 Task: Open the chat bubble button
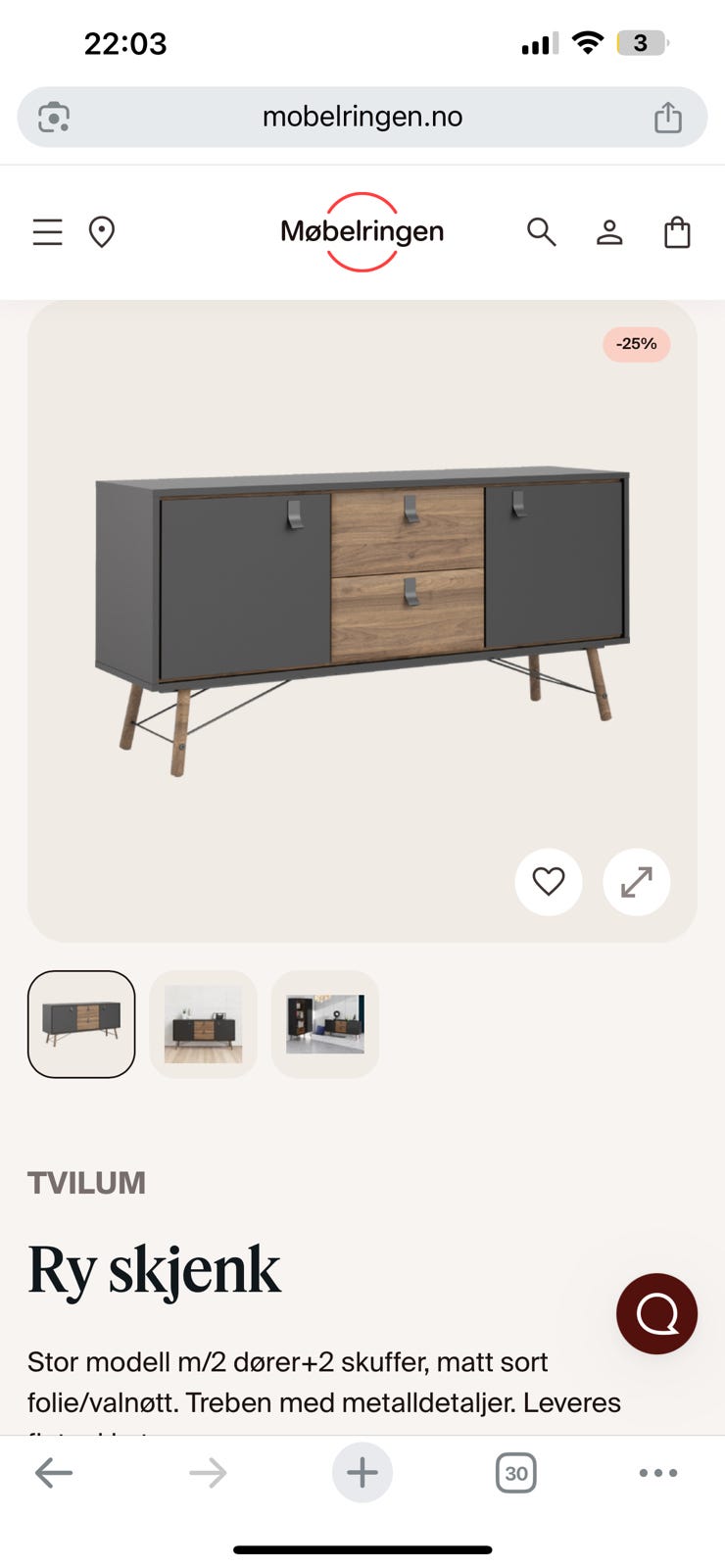point(656,1313)
